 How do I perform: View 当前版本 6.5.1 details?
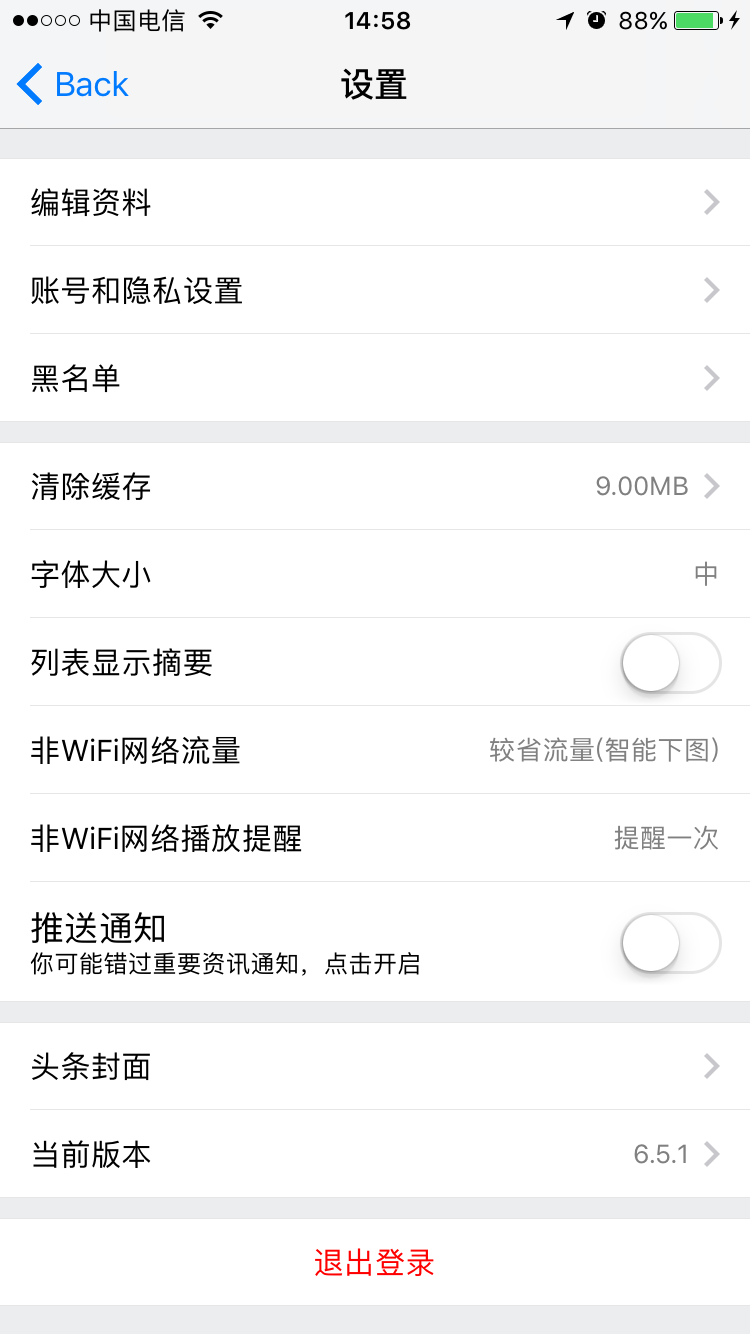pyautogui.click(x=375, y=1155)
